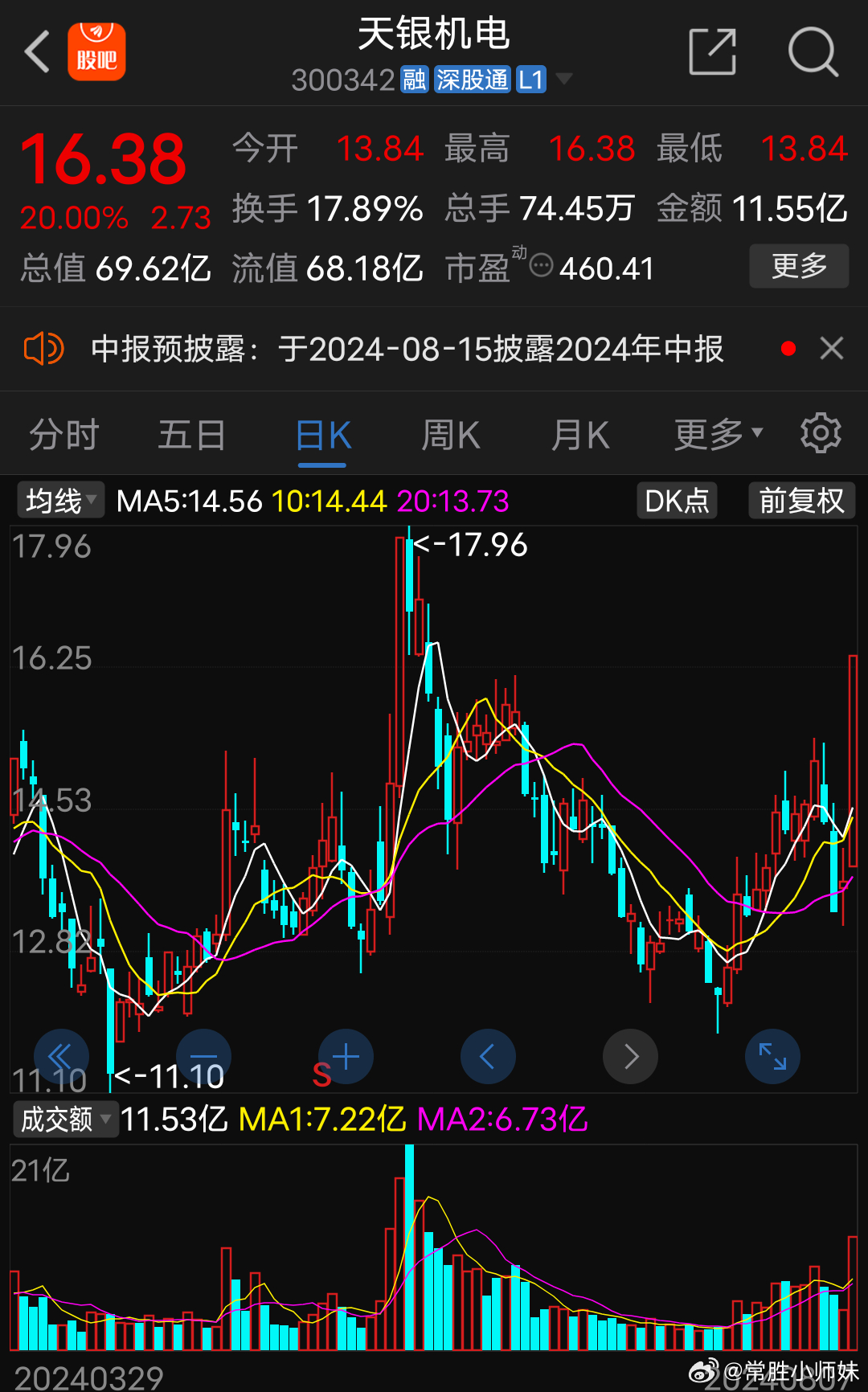
Task: Zoom in chart with plus button
Action: point(346,1056)
